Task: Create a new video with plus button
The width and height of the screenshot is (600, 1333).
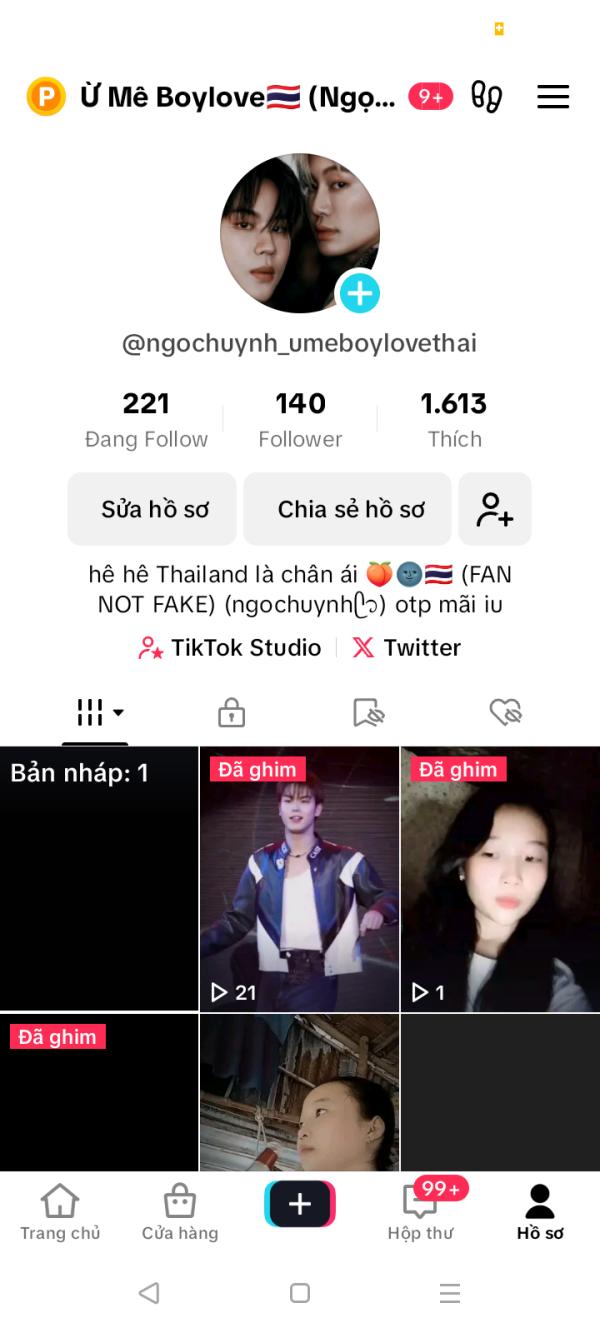Action: click(300, 1204)
